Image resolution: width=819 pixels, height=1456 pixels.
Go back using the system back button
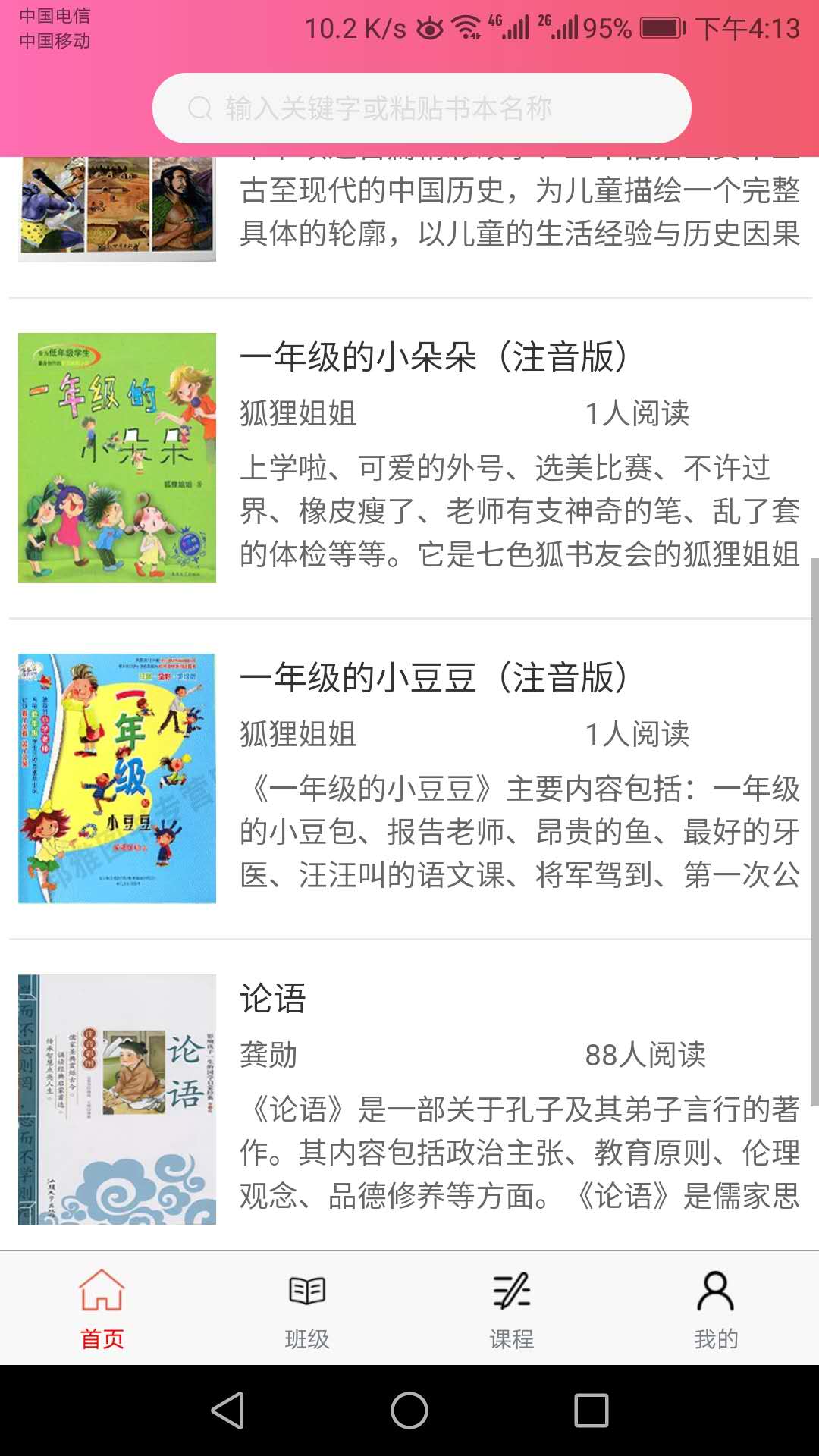click(x=227, y=1410)
